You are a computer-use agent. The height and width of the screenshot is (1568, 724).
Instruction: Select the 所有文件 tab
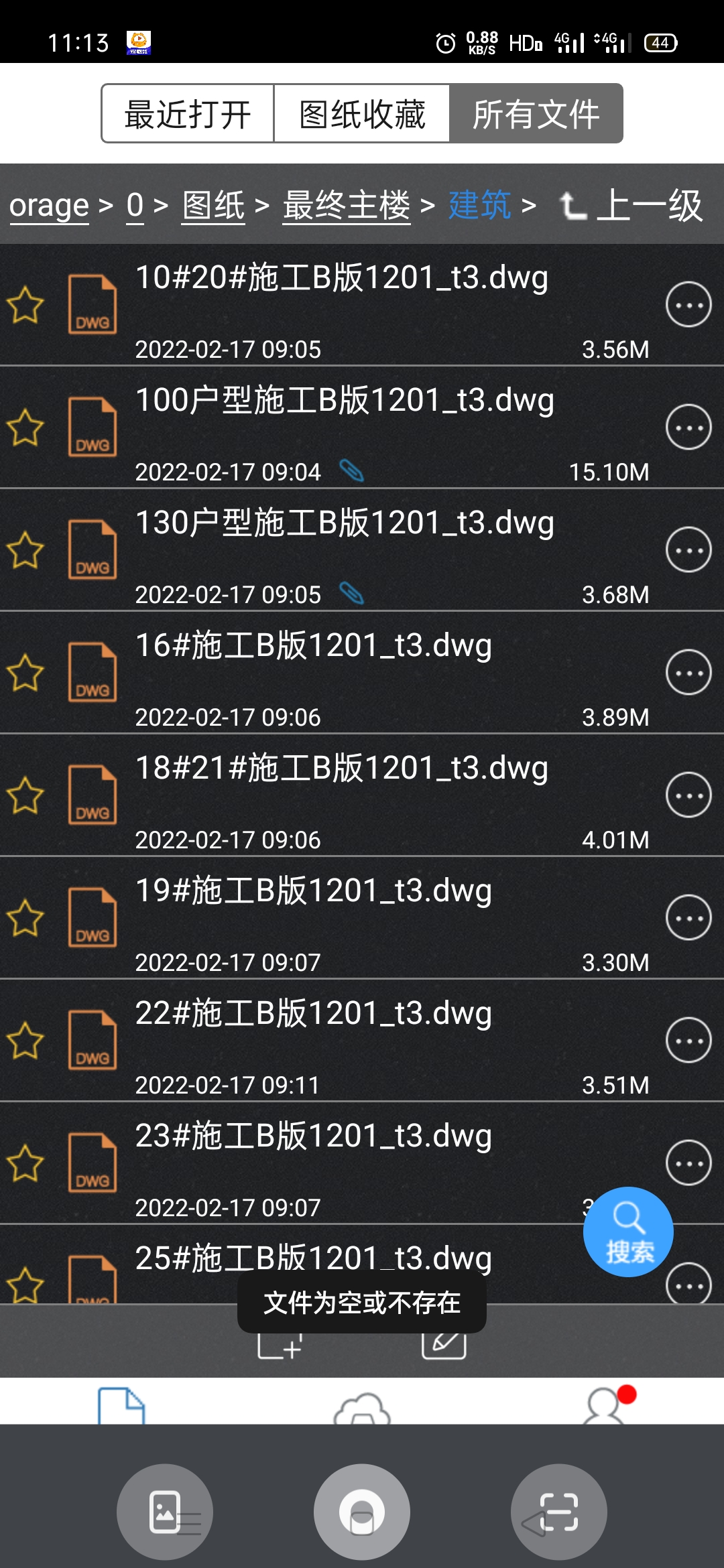536,113
